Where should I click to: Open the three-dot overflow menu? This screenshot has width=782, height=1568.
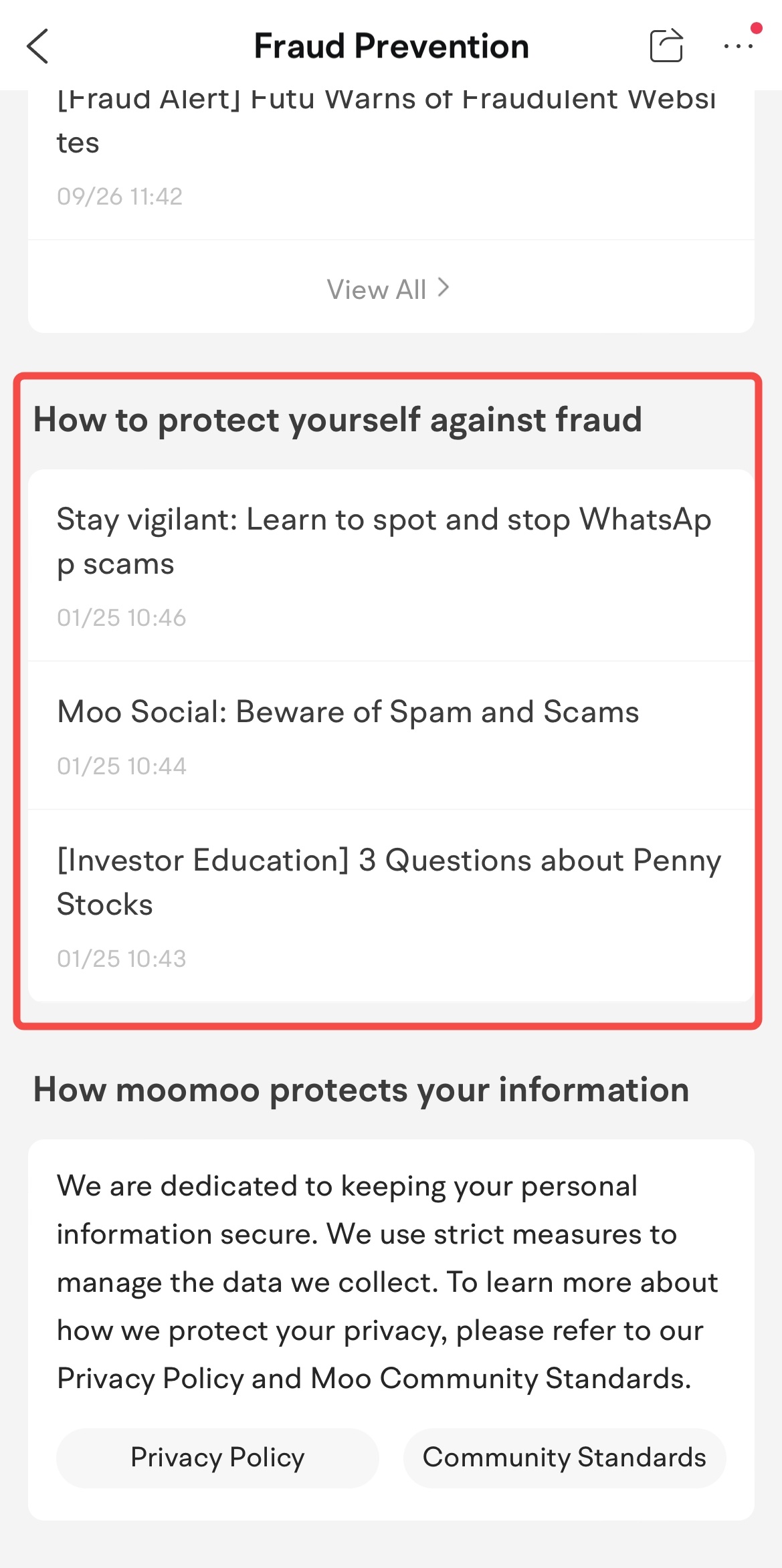pyautogui.click(x=739, y=46)
